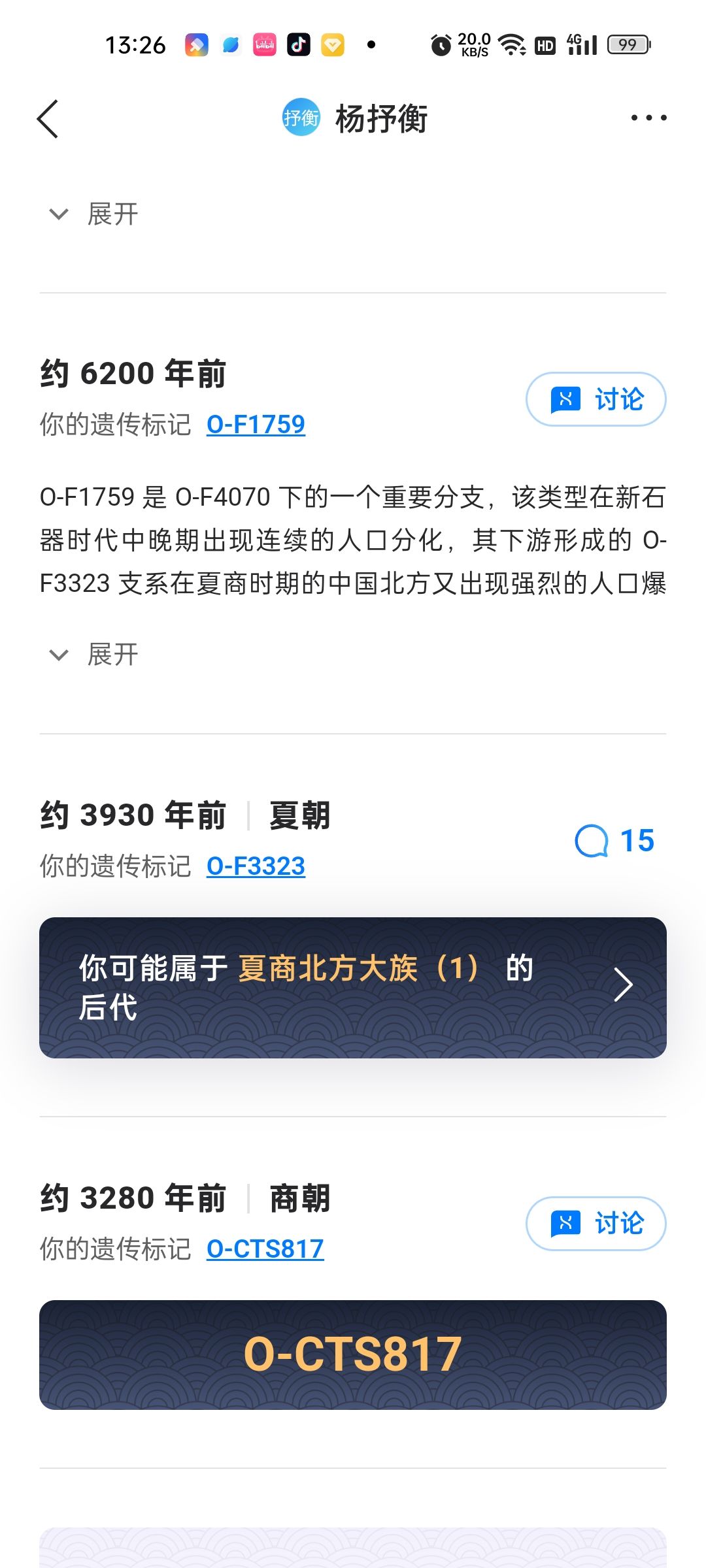
Task: Open the O-F1759 genetic marker link
Action: click(x=256, y=425)
